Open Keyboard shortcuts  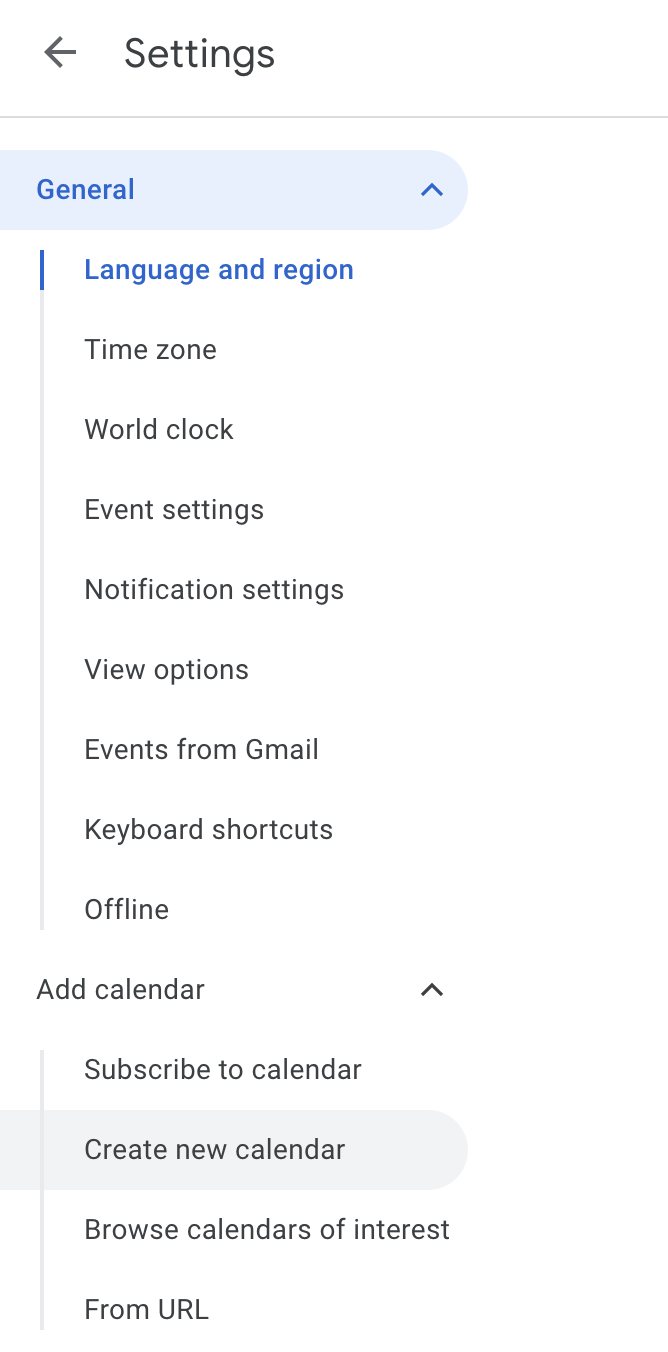(208, 830)
